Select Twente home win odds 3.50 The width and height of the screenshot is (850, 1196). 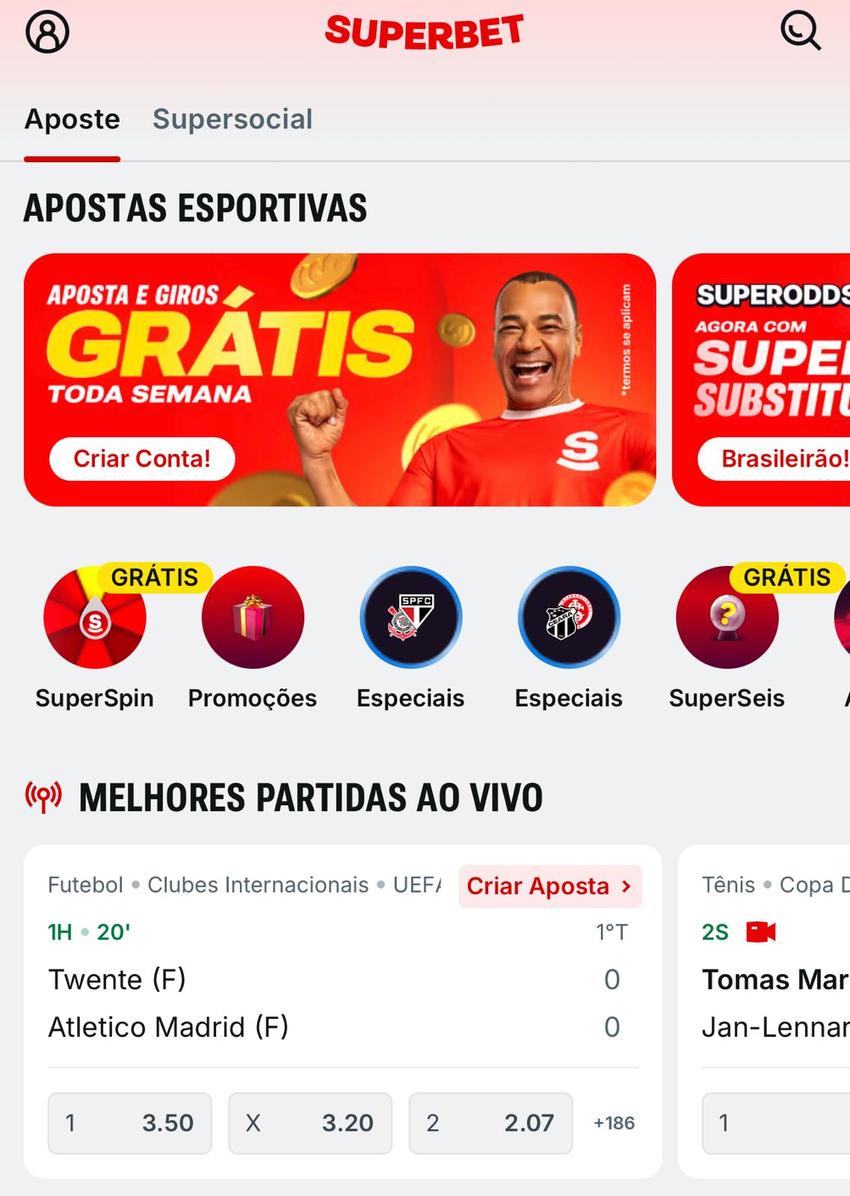click(x=129, y=1123)
